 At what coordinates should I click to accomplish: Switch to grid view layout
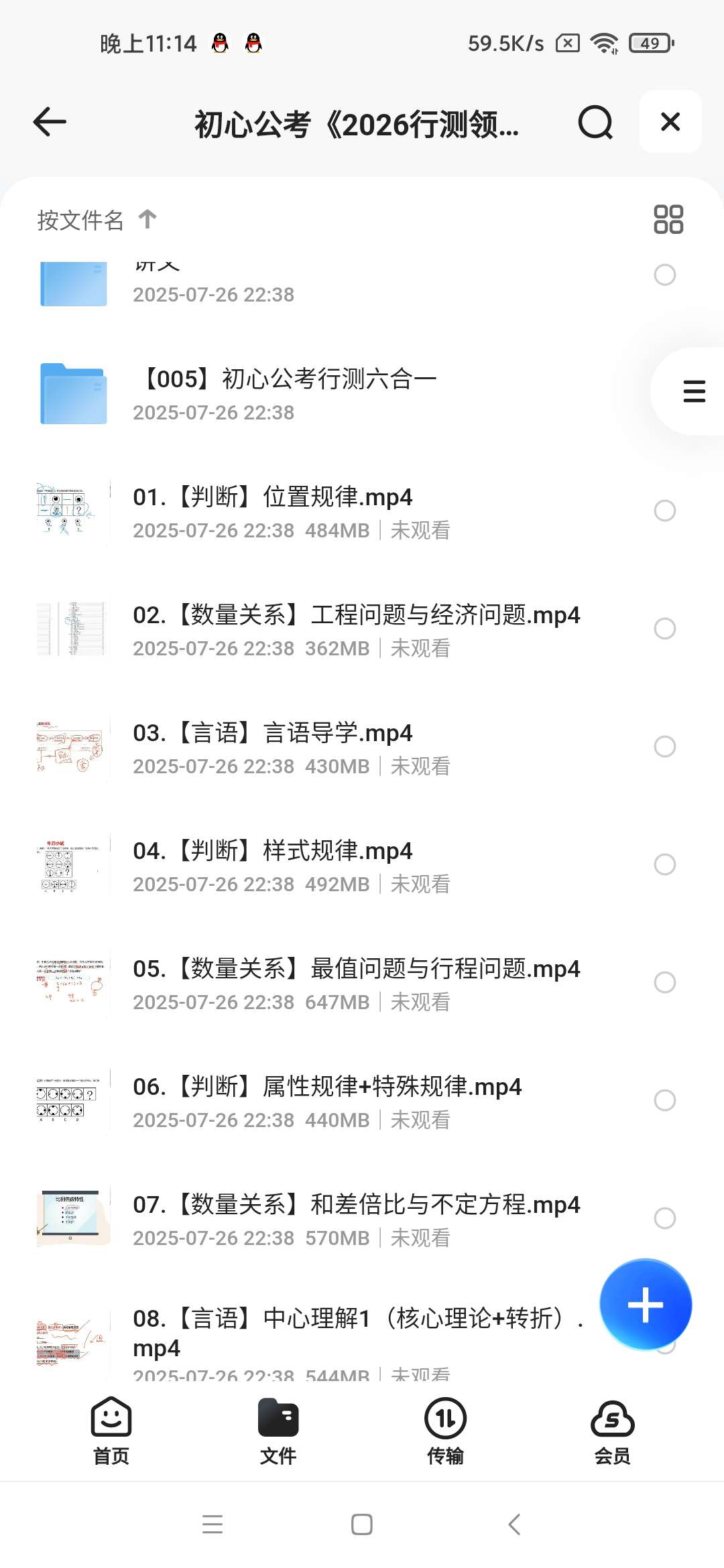point(668,219)
